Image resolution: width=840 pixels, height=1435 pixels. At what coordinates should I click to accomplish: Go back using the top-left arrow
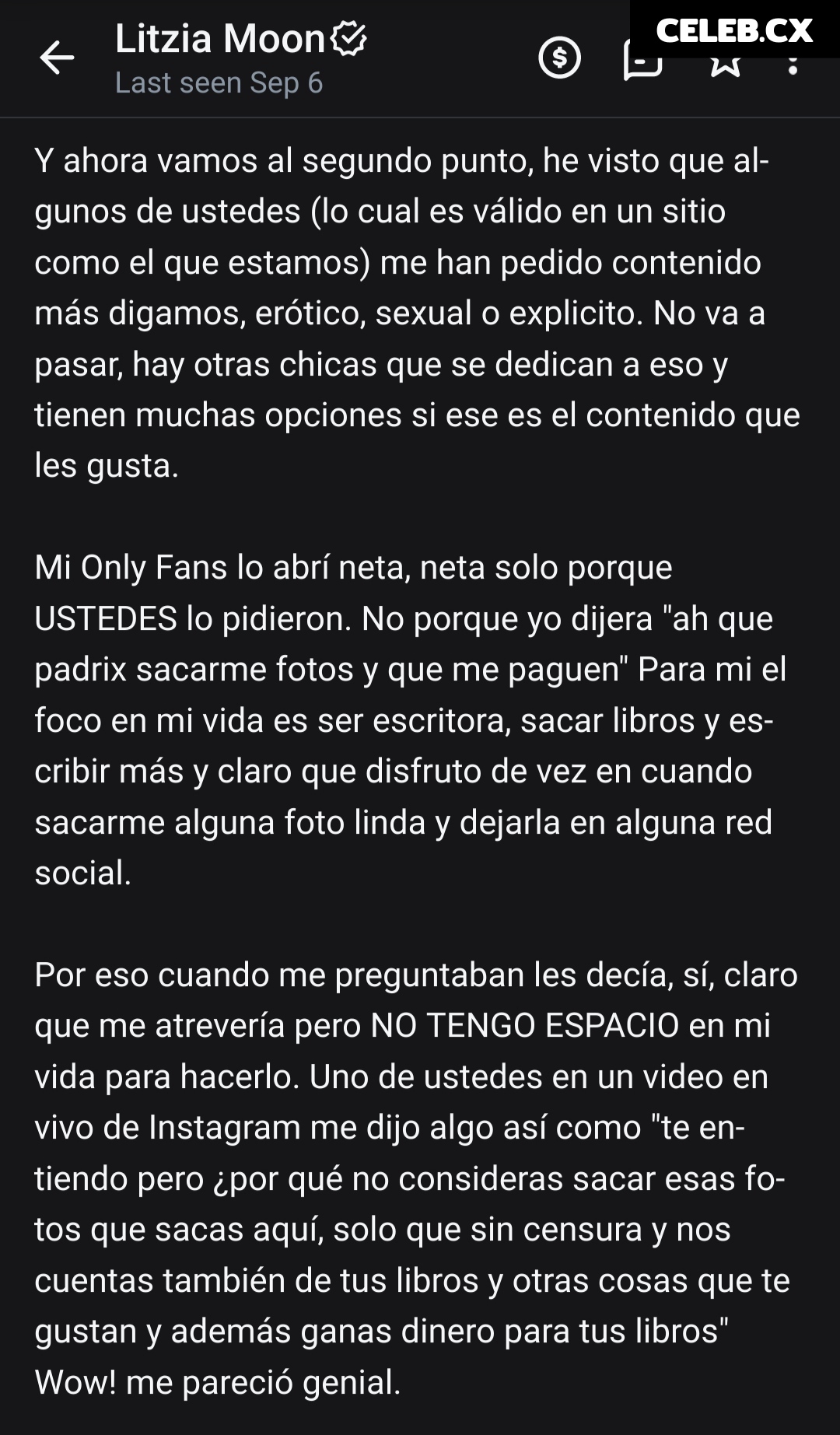pos(57,58)
